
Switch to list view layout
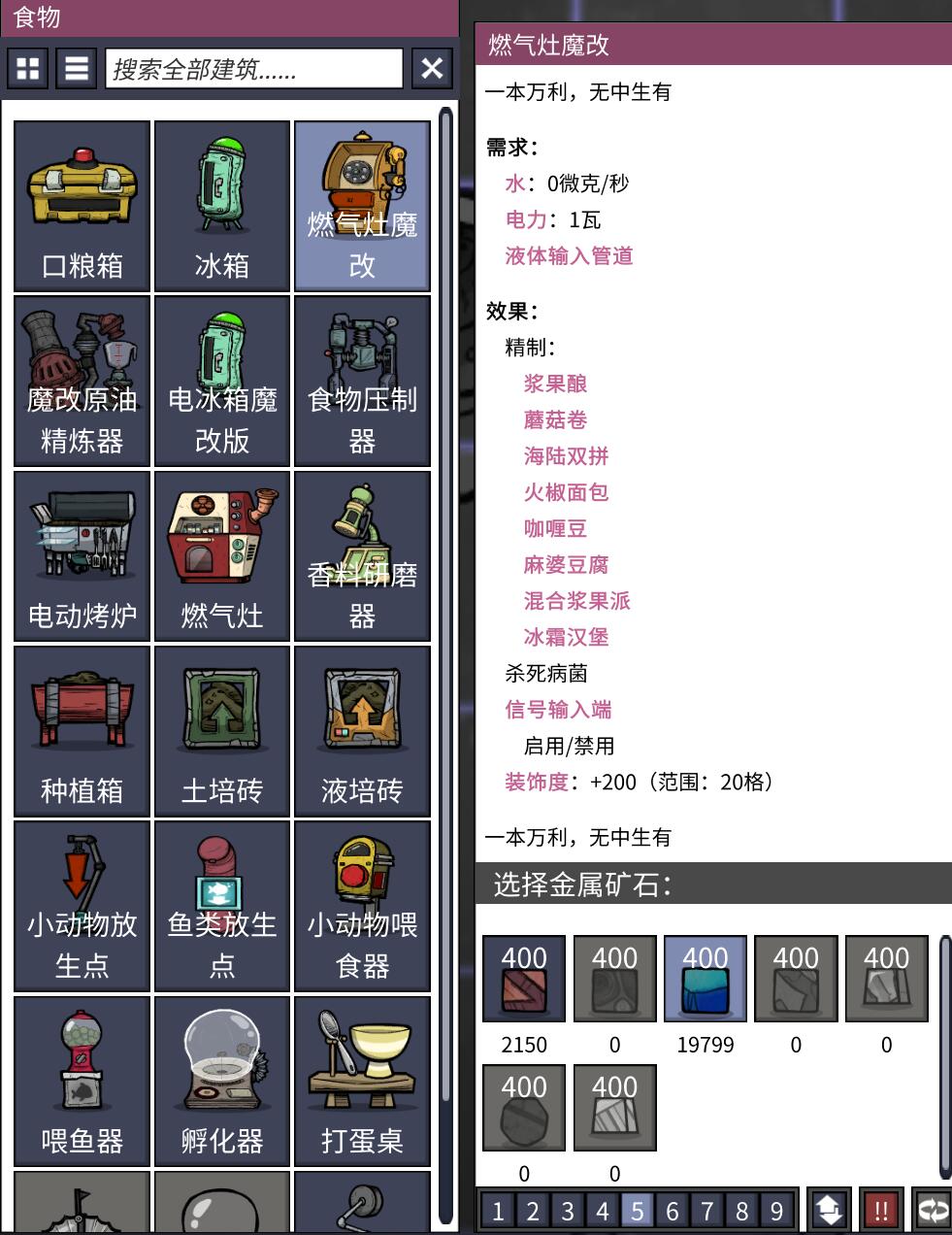coord(76,68)
